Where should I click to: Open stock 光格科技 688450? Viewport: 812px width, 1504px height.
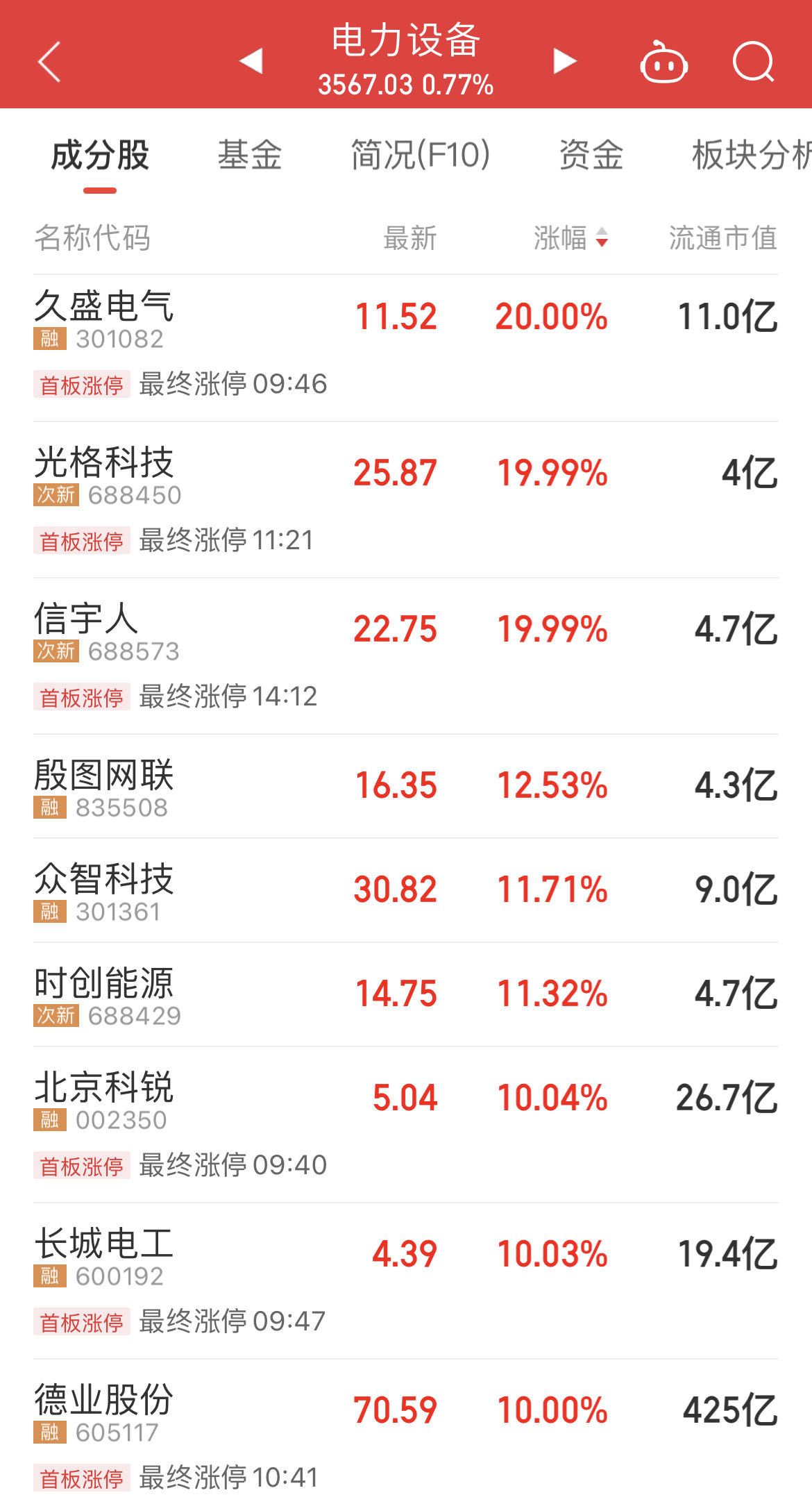pyautogui.click(x=406, y=500)
